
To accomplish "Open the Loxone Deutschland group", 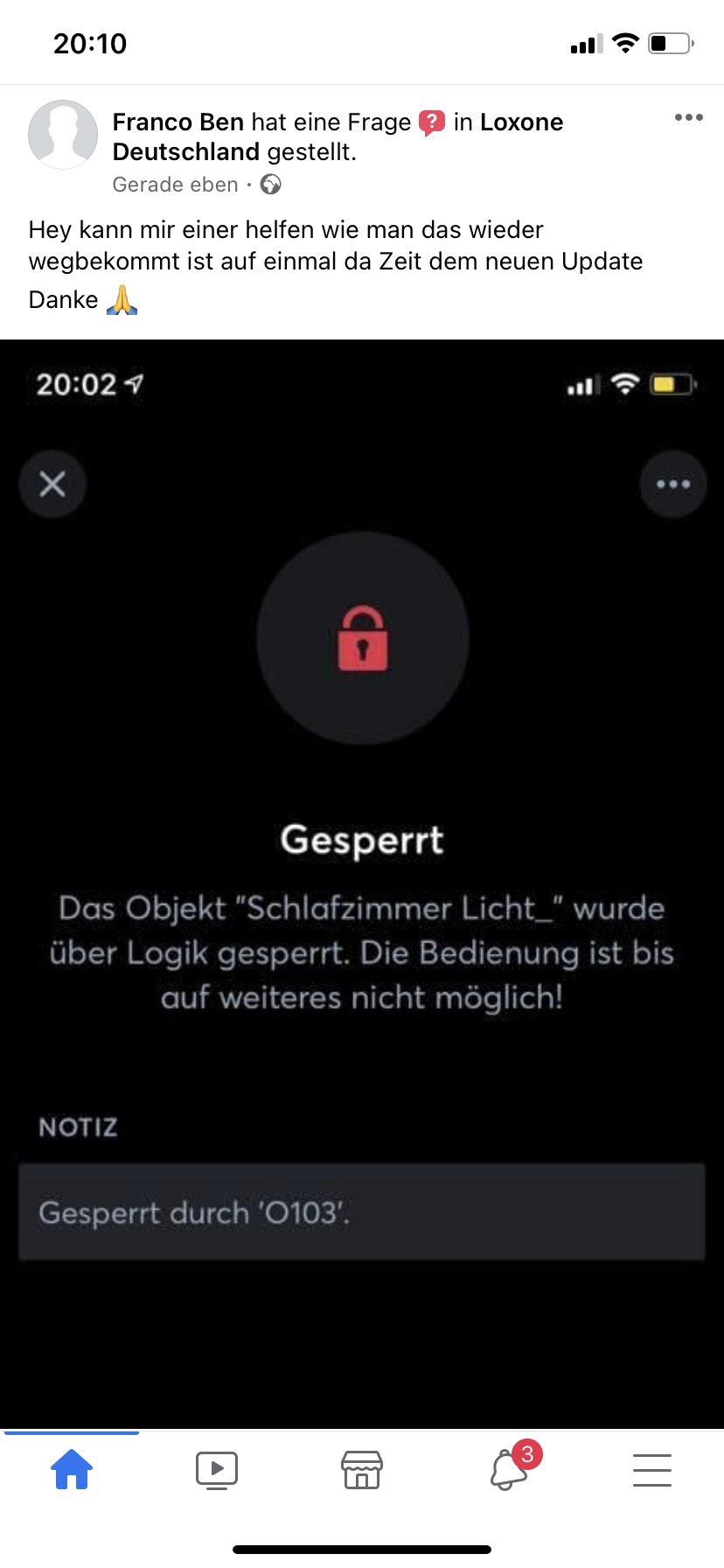I will coord(521,122).
